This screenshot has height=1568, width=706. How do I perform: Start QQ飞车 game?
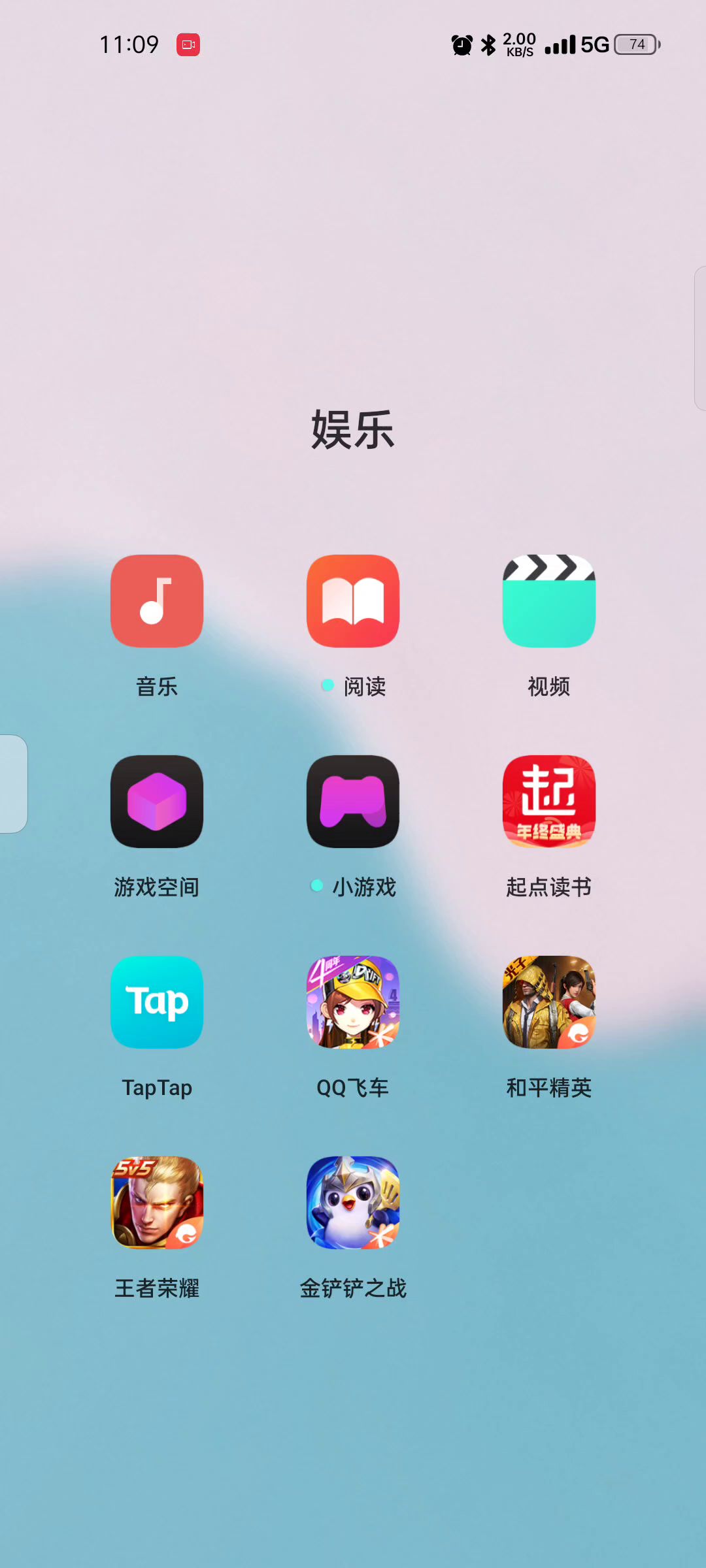pyautogui.click(x=353, y=1002)
